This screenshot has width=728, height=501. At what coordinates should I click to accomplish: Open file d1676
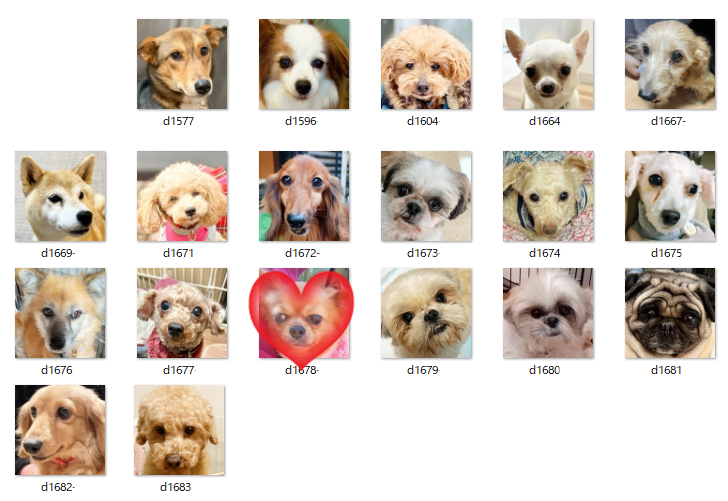pos(60,313)
